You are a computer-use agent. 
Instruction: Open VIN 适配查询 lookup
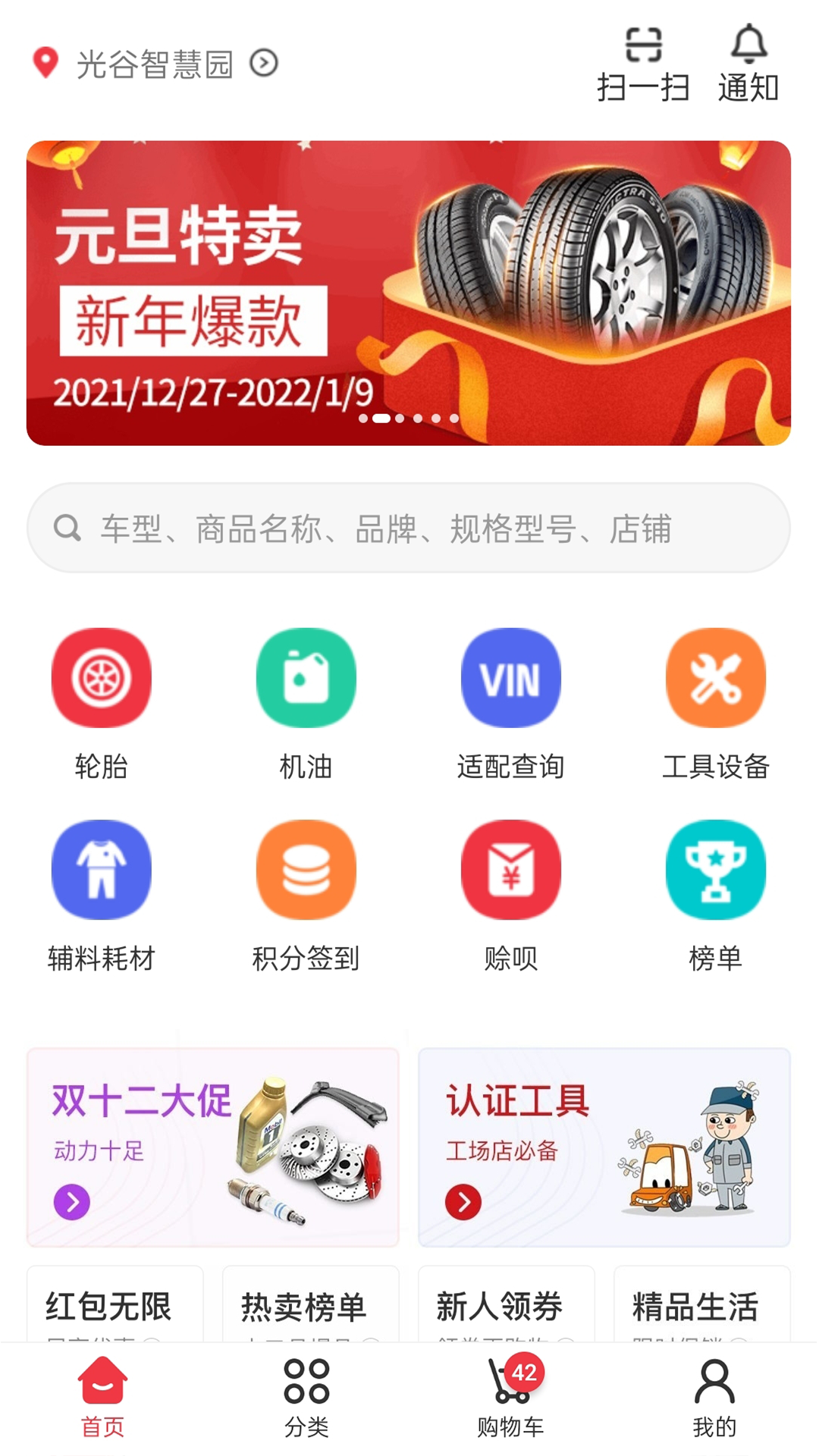pos(510,678)
